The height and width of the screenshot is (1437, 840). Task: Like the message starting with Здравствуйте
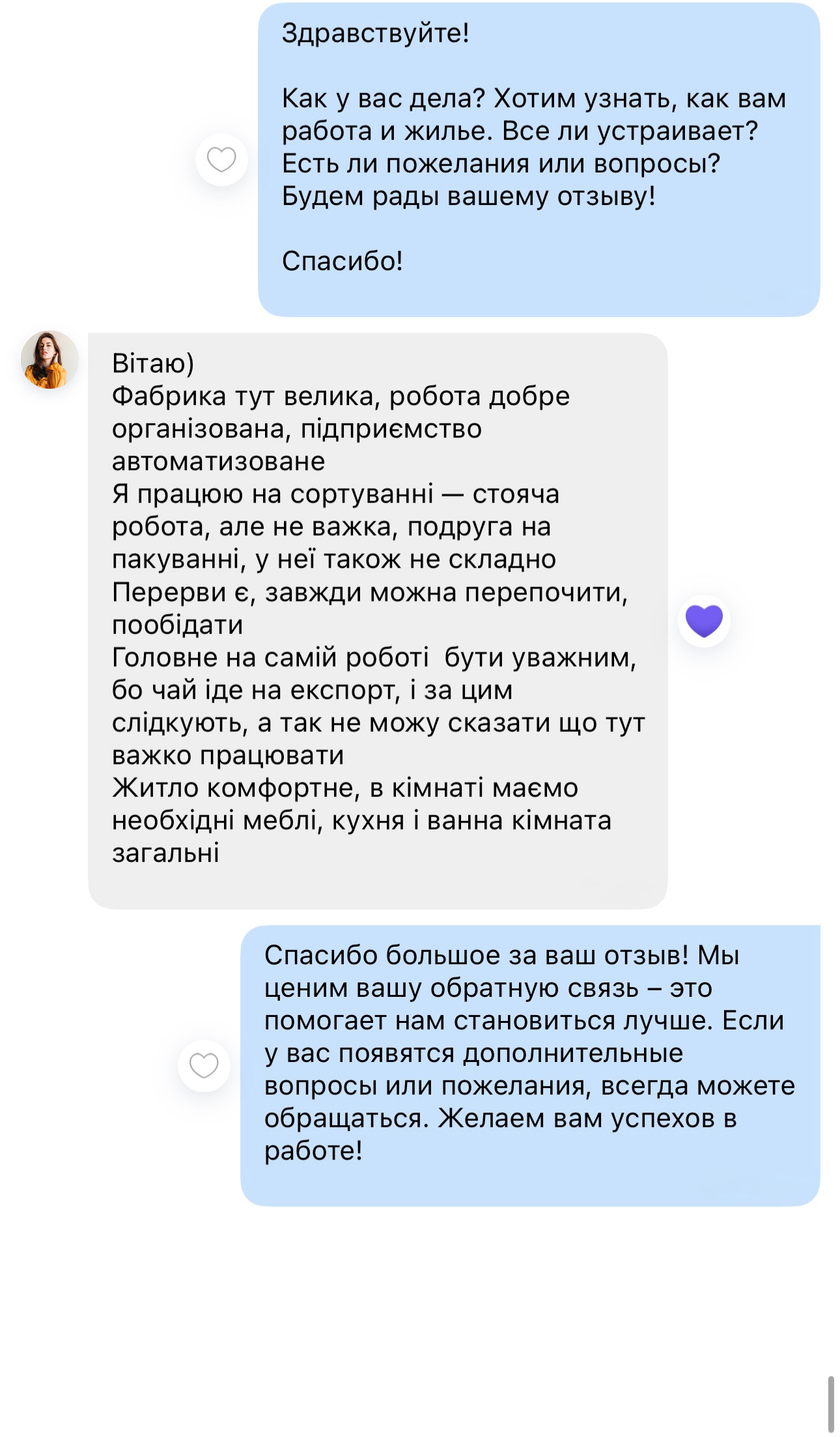click(x=221, y=160)
